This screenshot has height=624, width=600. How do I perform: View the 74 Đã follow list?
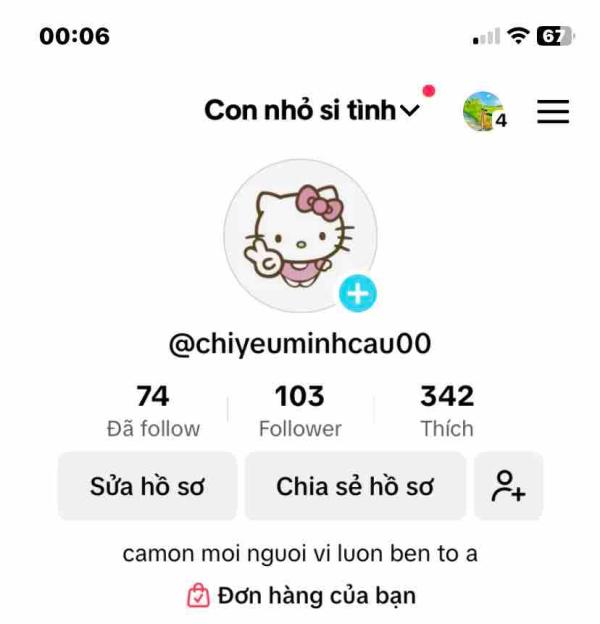click(153, 411)
